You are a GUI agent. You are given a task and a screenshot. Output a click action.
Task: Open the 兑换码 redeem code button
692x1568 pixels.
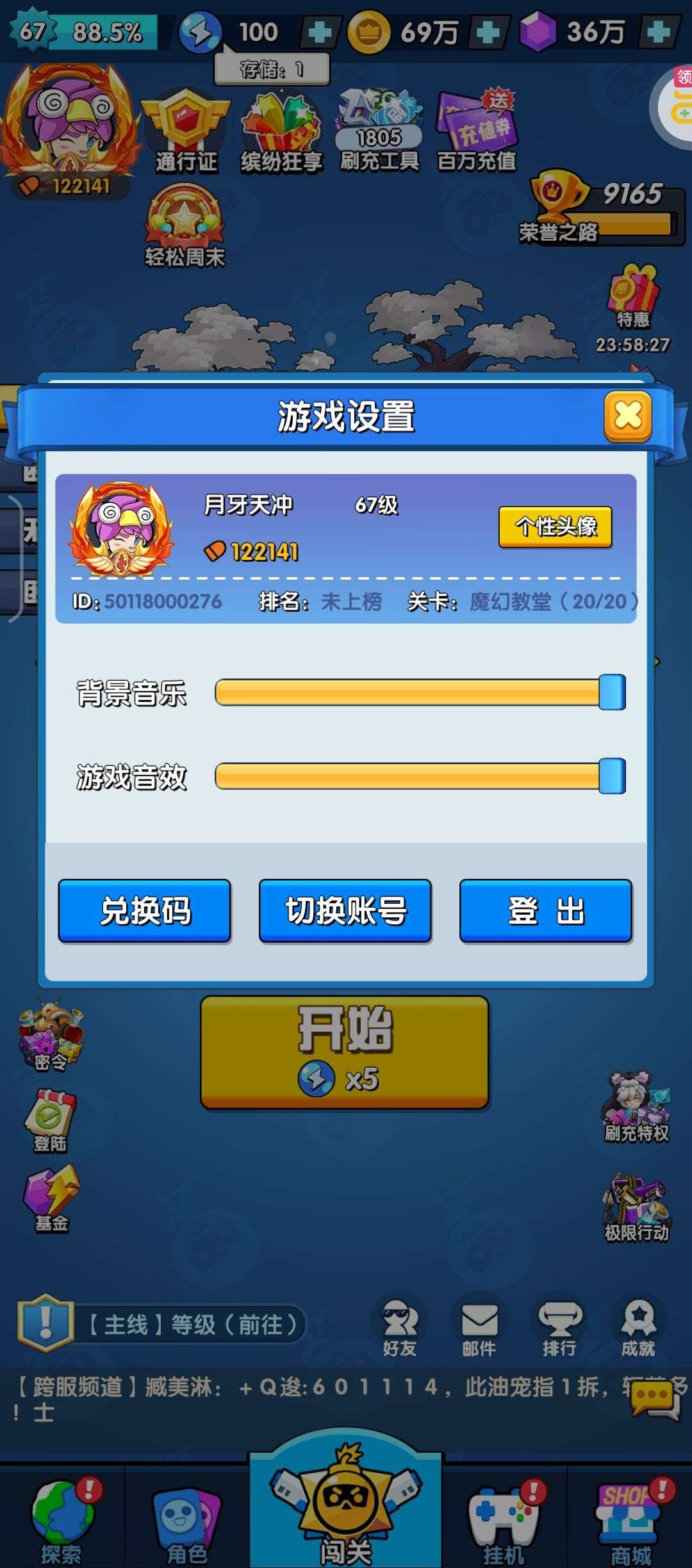click(x=145, y=911)
